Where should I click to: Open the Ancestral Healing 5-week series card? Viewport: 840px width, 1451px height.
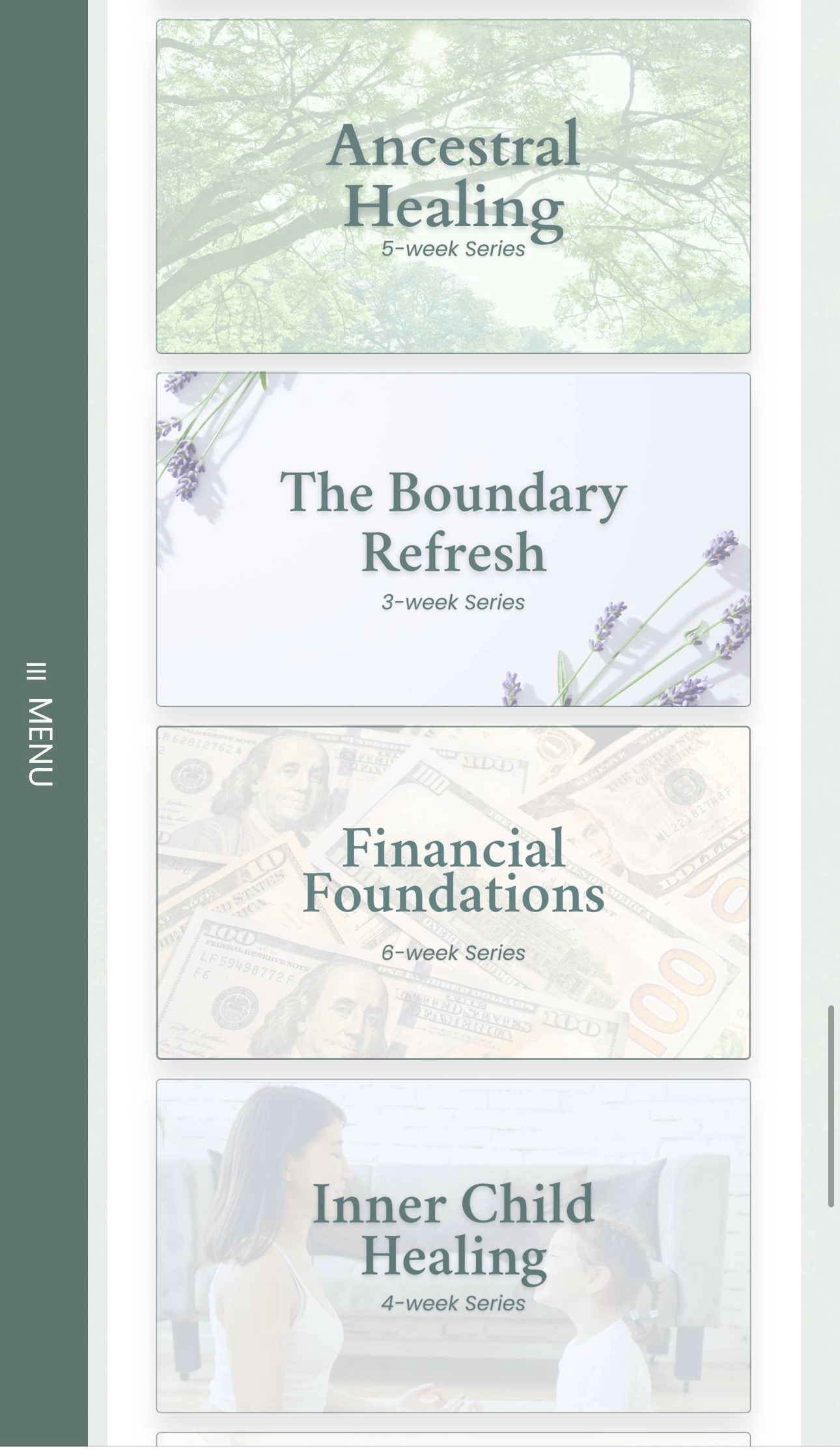coord(453,186)
